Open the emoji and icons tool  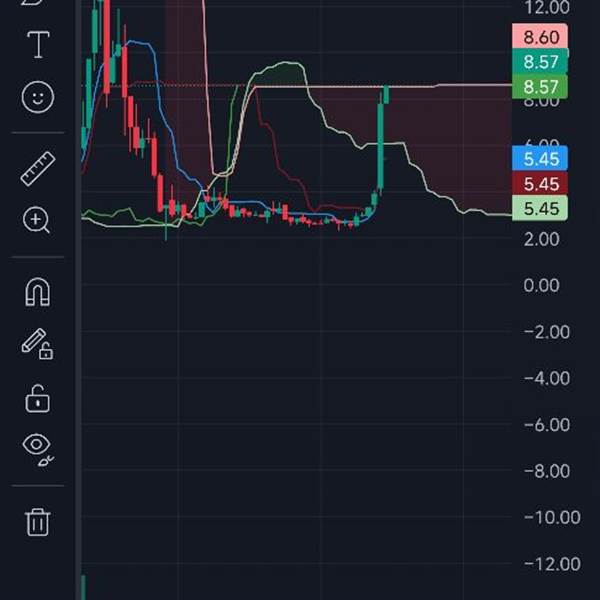click(38, 97)
